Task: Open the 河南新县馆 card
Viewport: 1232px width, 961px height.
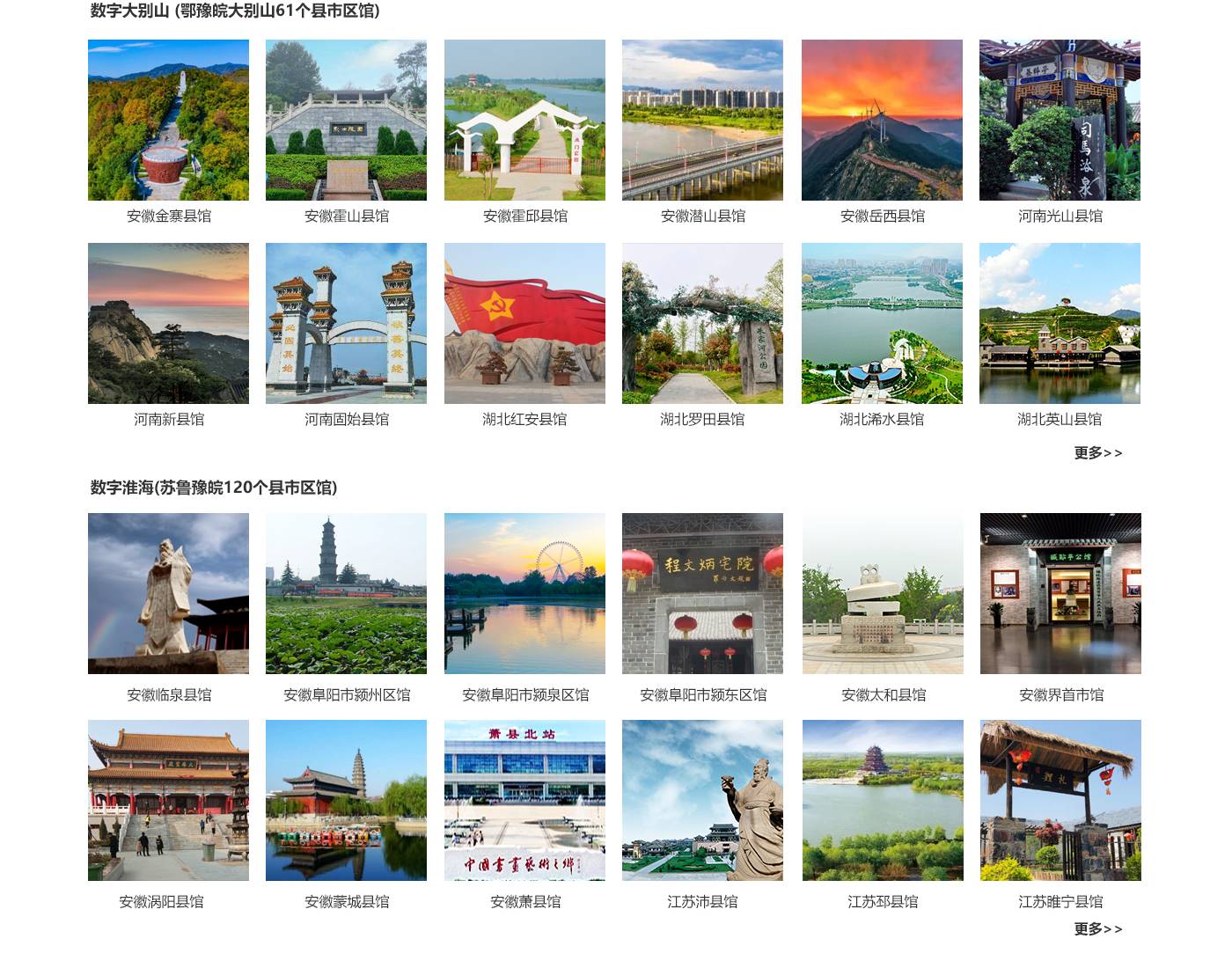Action: coord(168,324)
